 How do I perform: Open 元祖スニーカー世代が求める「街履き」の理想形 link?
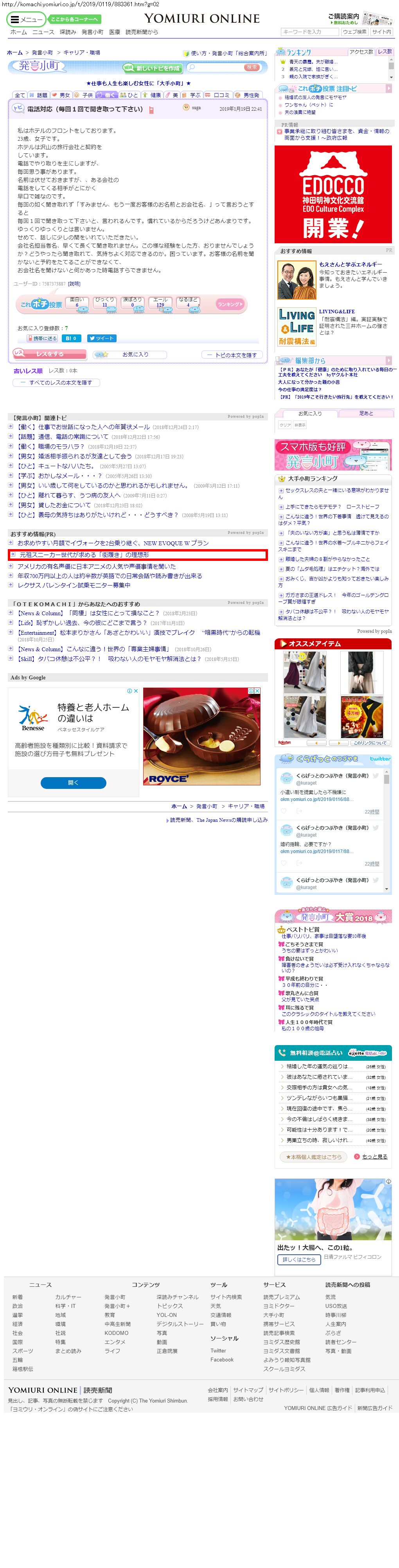(x=84, y=555)
